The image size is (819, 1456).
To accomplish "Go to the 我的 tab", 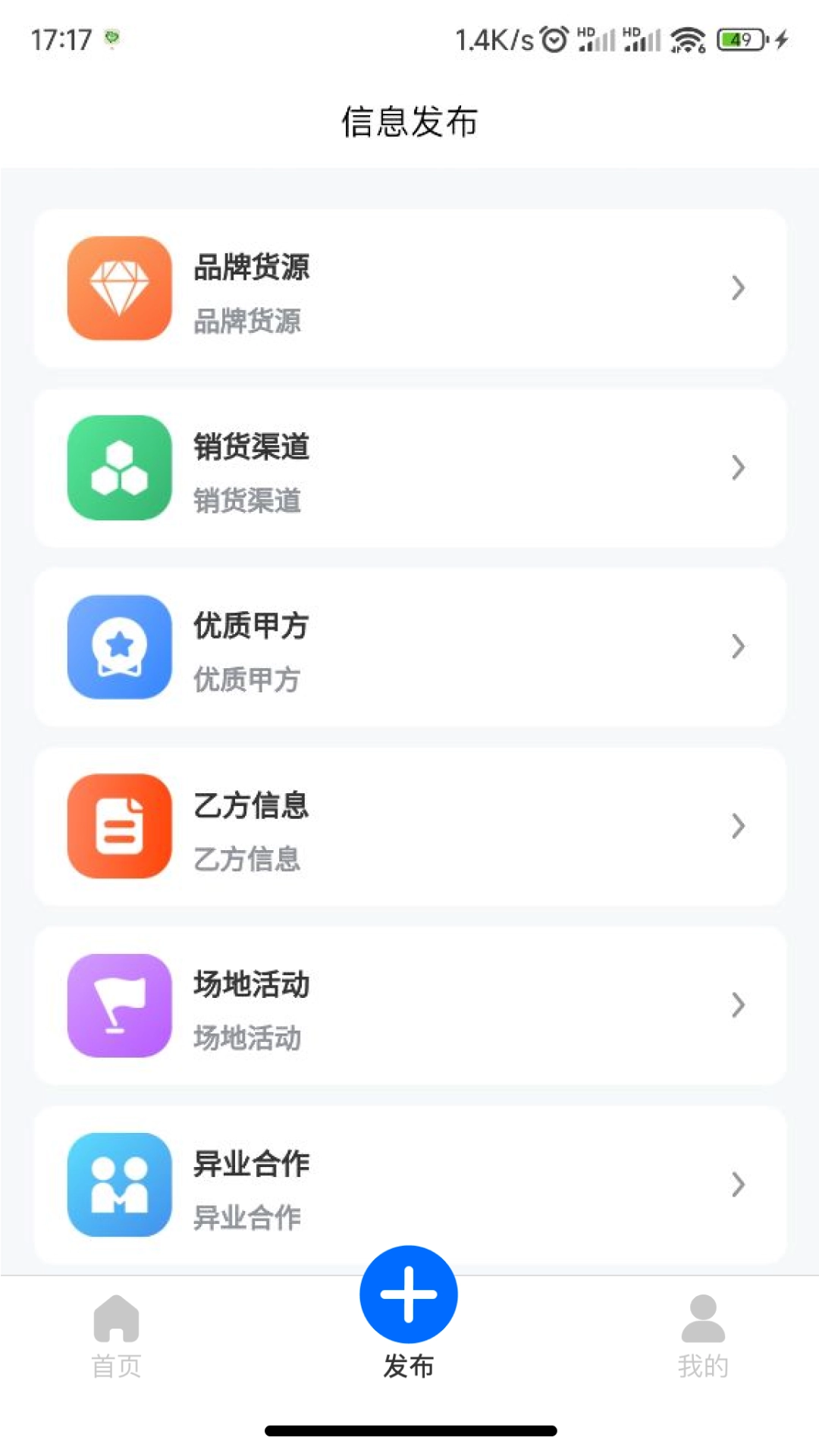I will click(x=703, y=1336).
